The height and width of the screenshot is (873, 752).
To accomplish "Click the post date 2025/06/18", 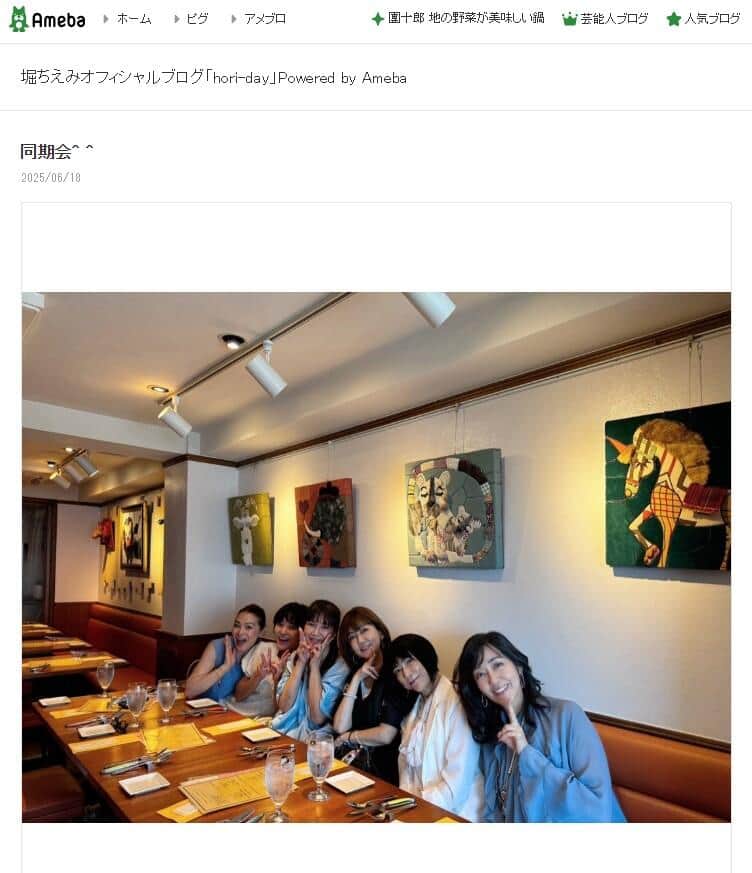I will [50, 177].
